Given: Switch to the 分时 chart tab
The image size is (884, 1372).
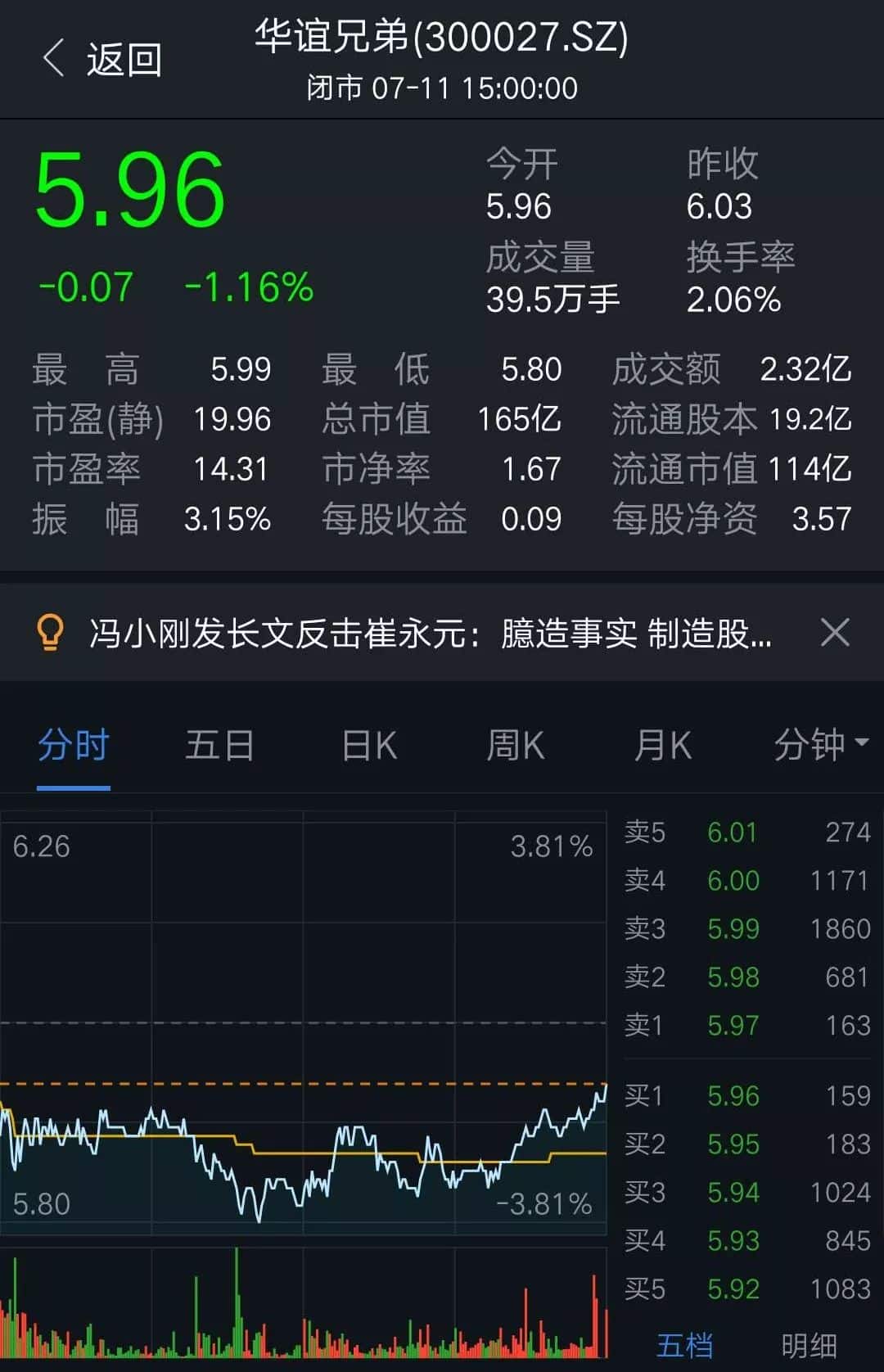Looking at the screenshot, I should 74,746.
